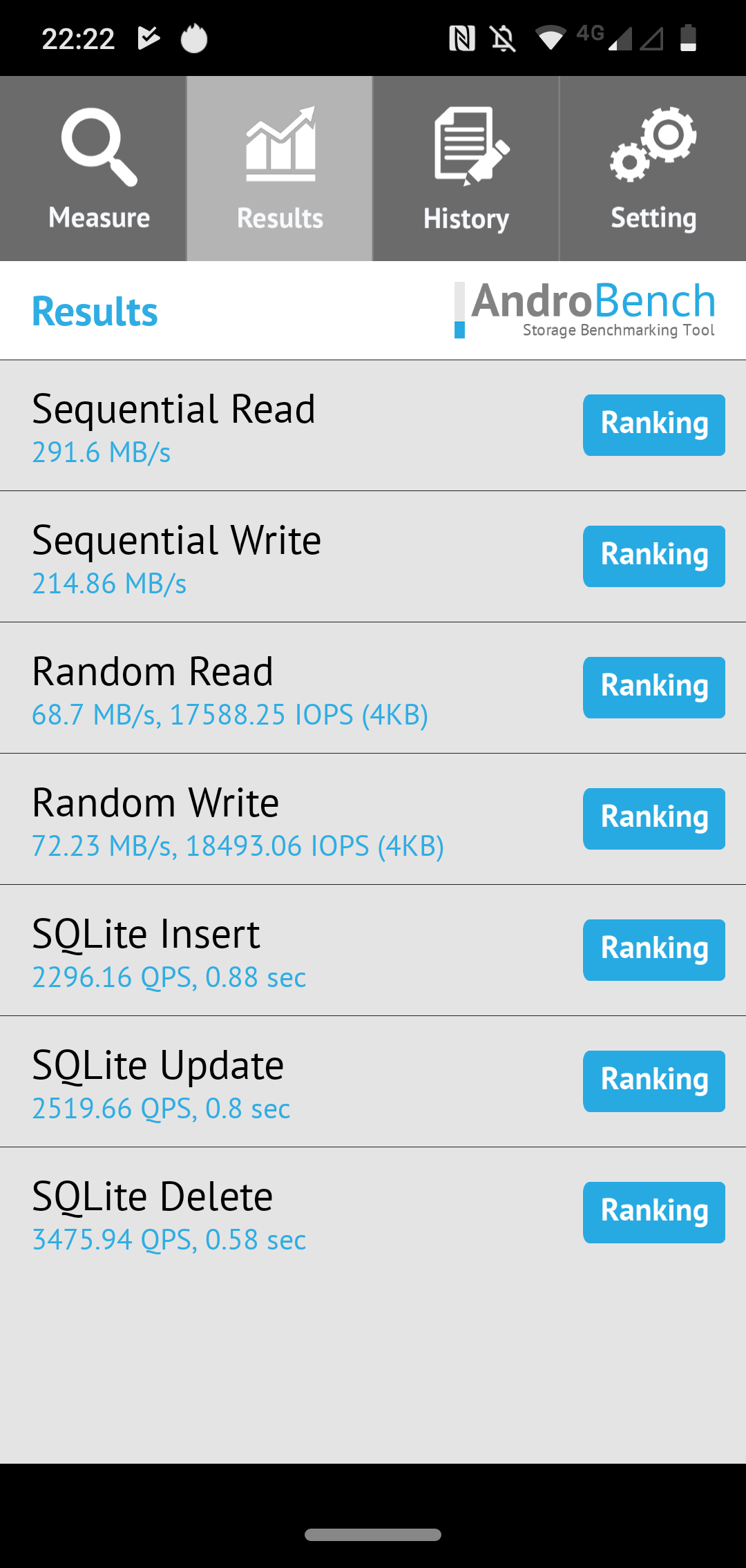Open SQLite Update ranking

pyautogui.click(x=653, y=1081)
